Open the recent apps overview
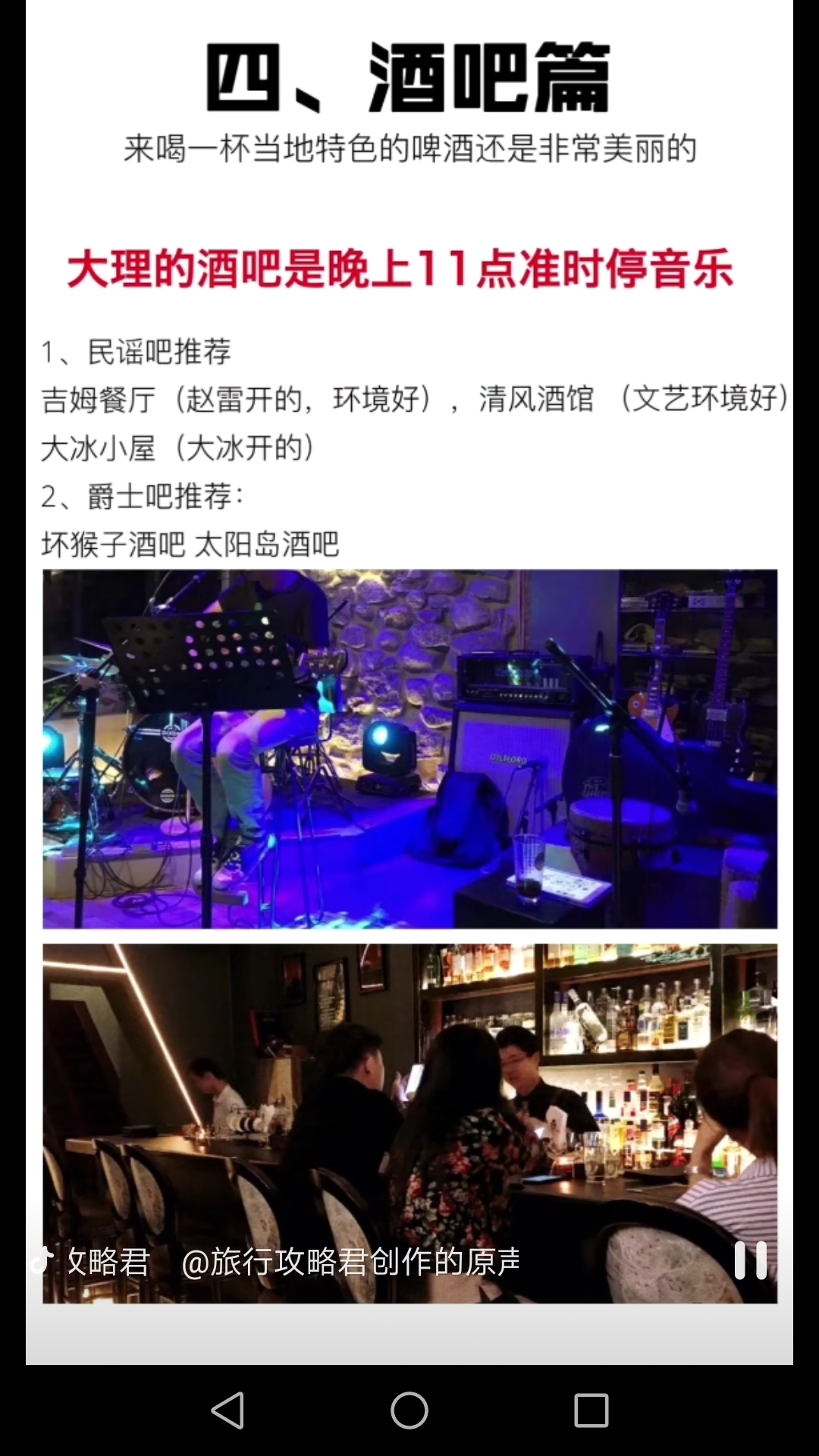 (591, 1410)
